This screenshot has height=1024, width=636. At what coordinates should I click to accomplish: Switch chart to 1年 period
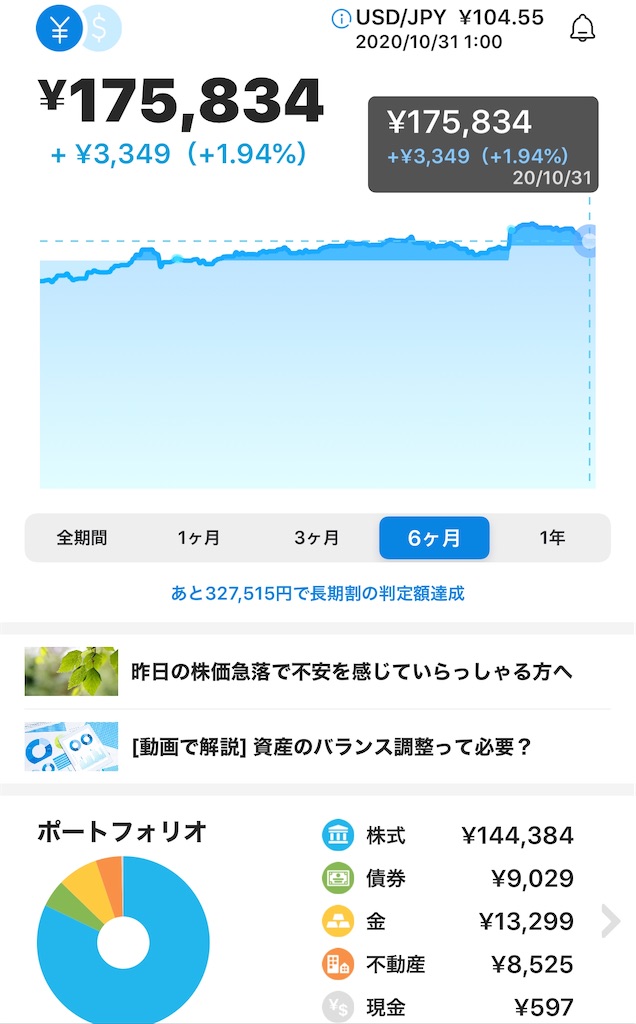[552, 538]
